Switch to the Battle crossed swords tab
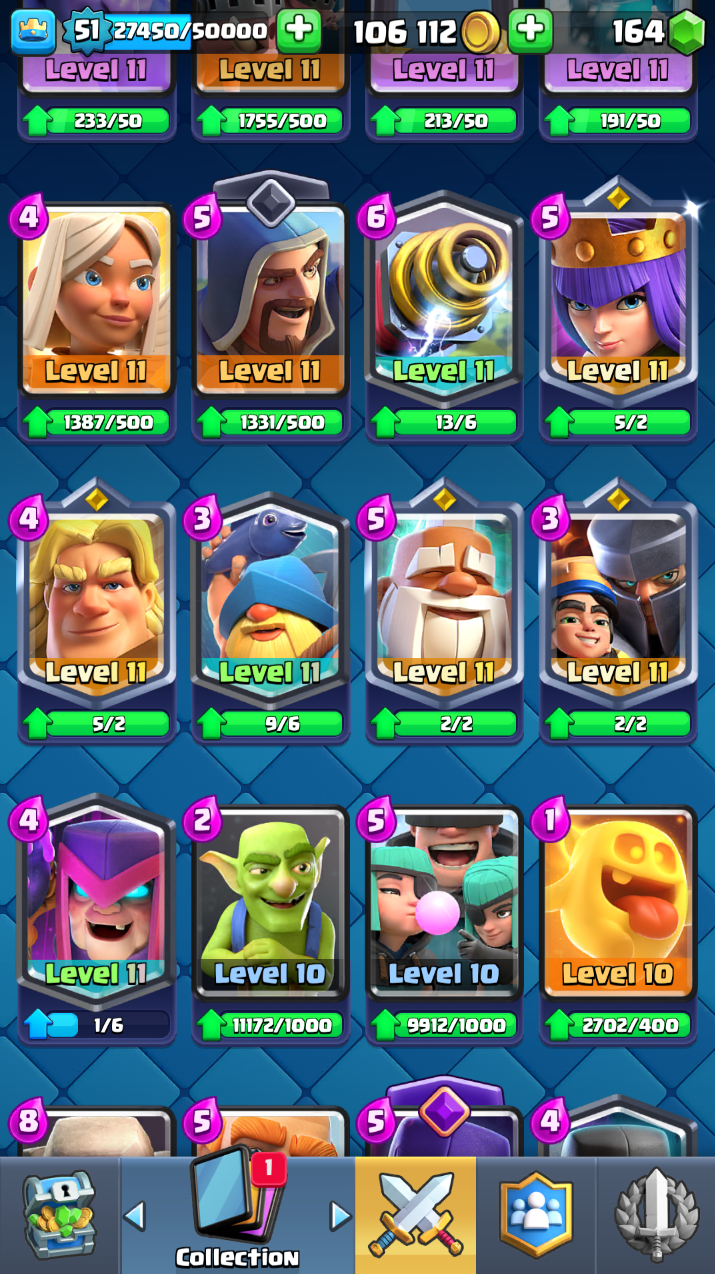This screenshot has height=1274, width=715. coord(415,1215)
